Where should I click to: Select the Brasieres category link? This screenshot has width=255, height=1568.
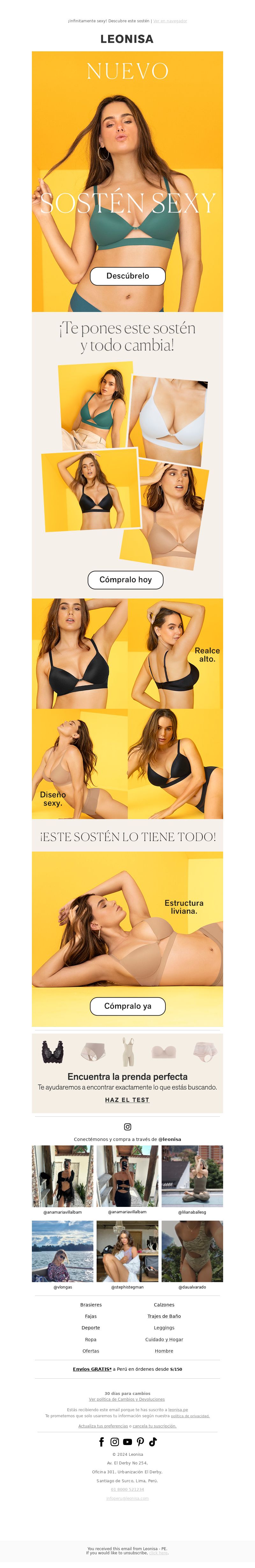click(91, 1304)
